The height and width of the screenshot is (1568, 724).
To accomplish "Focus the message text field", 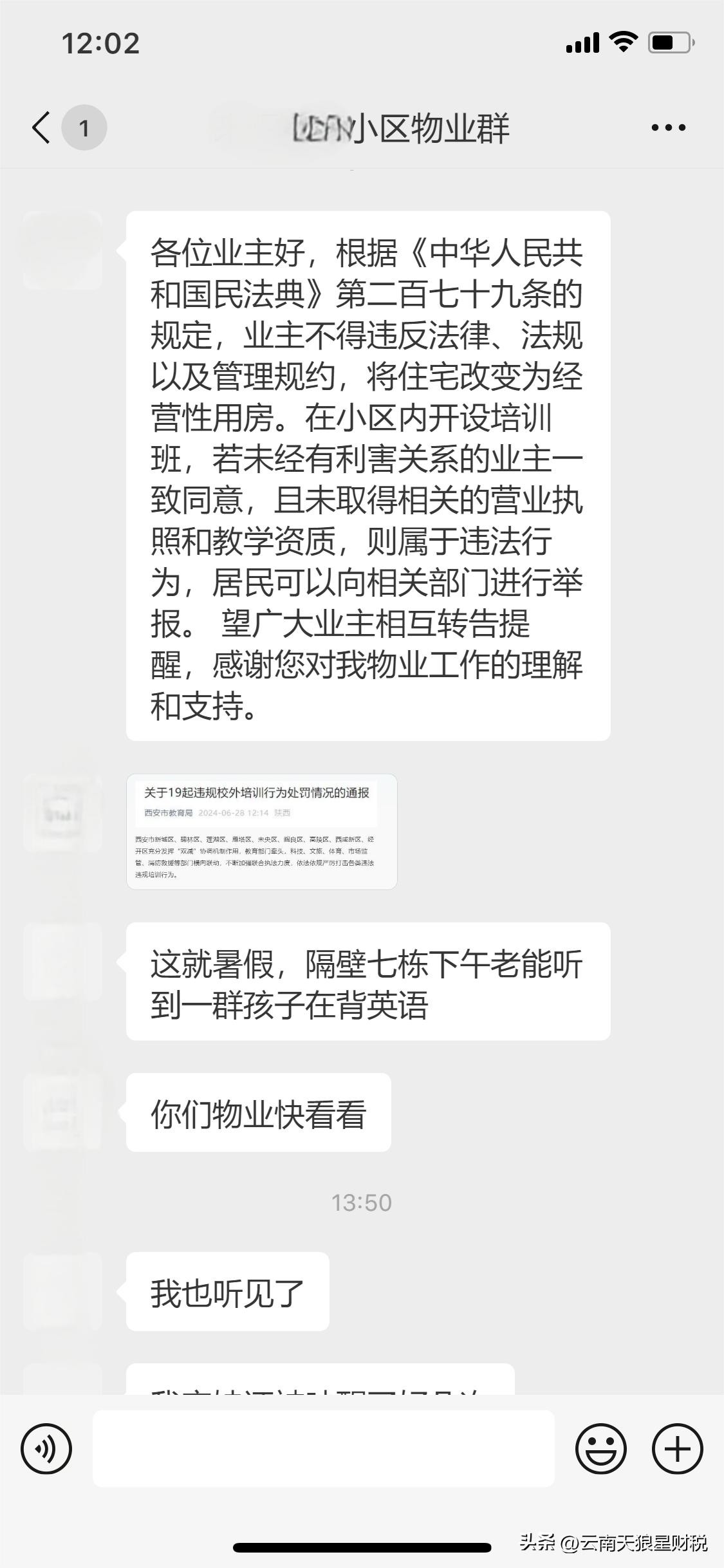I will [x=323, y=1449].
